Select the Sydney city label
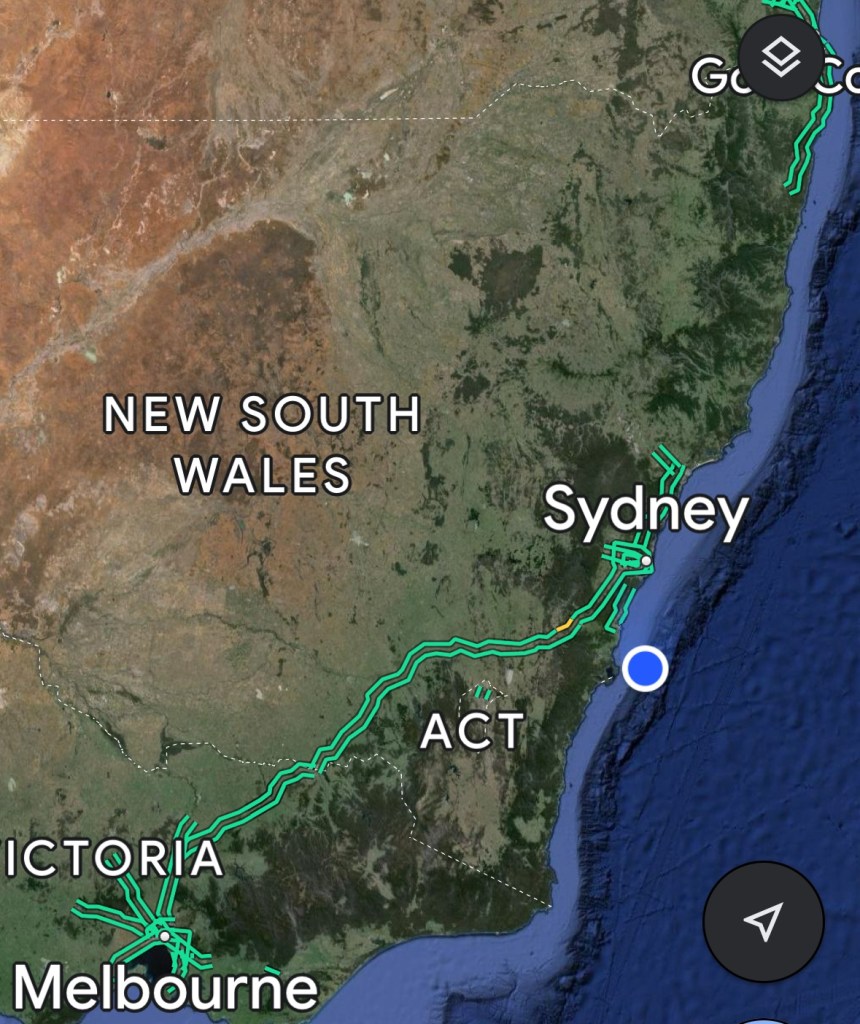 [645, 512]
